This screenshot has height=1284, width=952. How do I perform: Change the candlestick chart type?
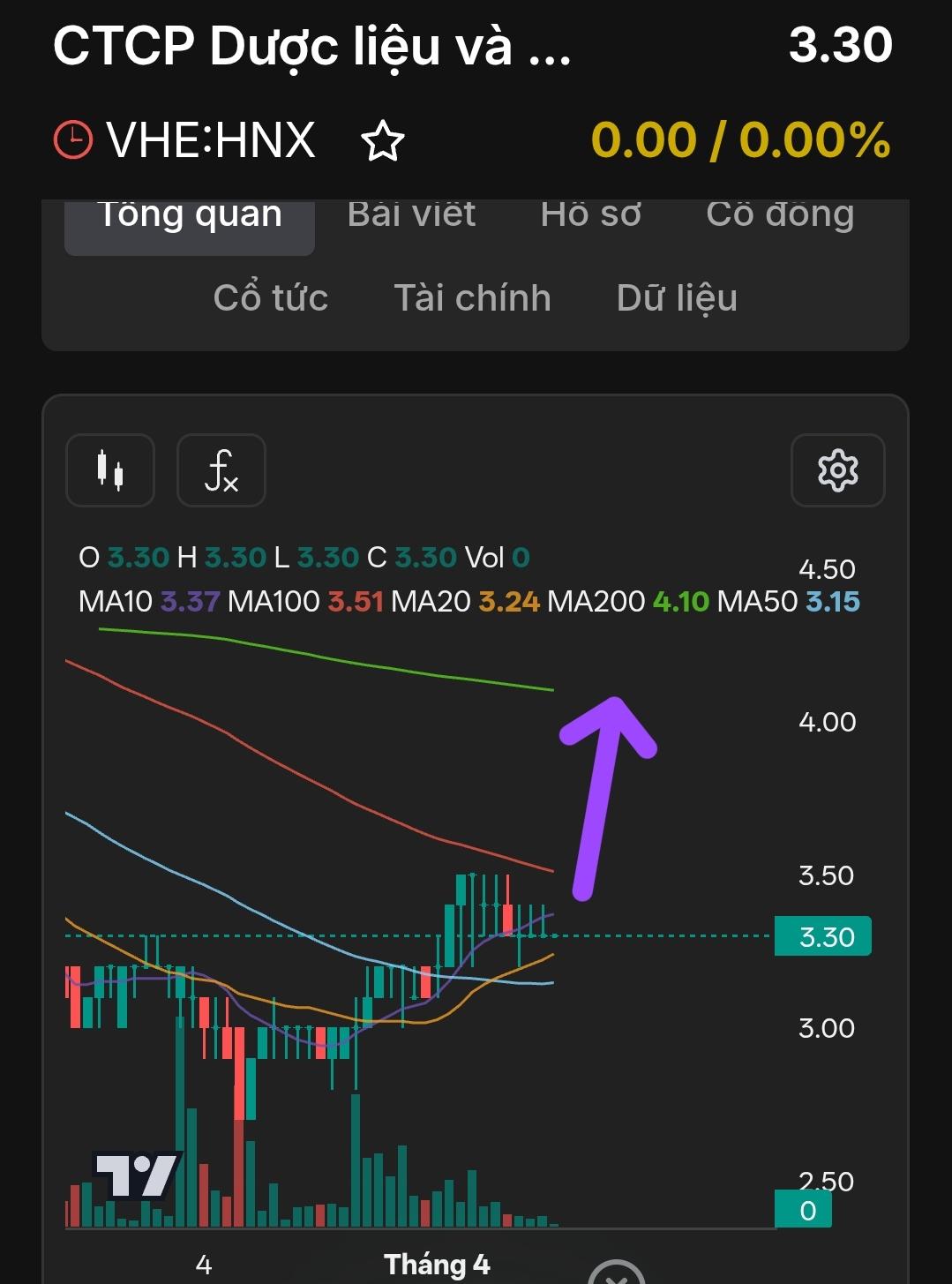click(110, 470)
